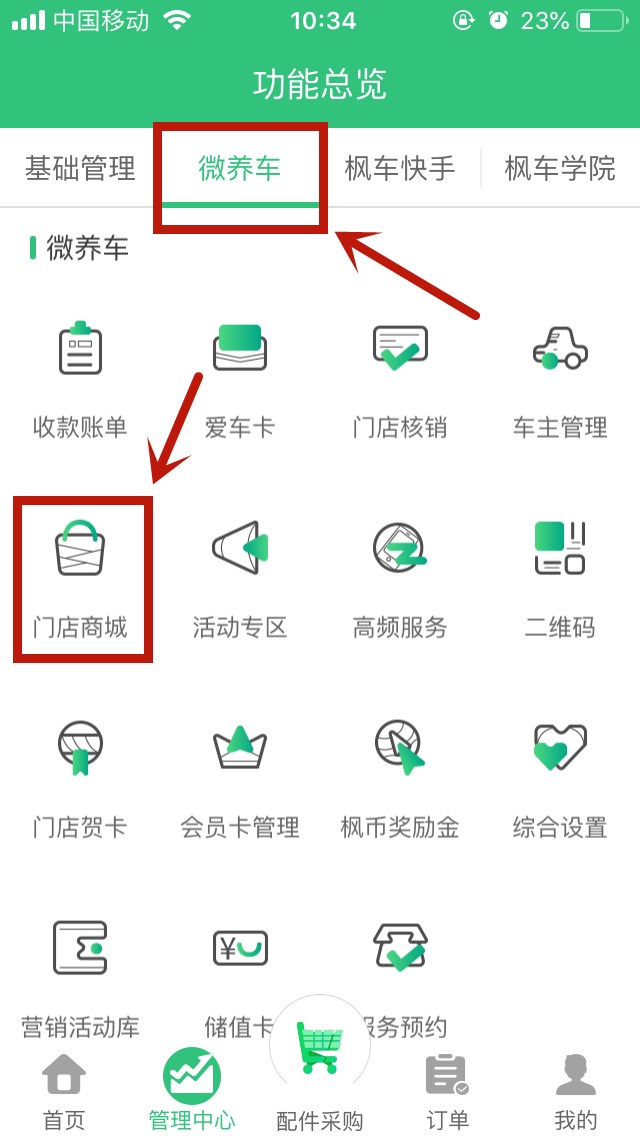The image size is (640, 1136).
Task: Tap 高频服务
Action: [x=400, y=578]
